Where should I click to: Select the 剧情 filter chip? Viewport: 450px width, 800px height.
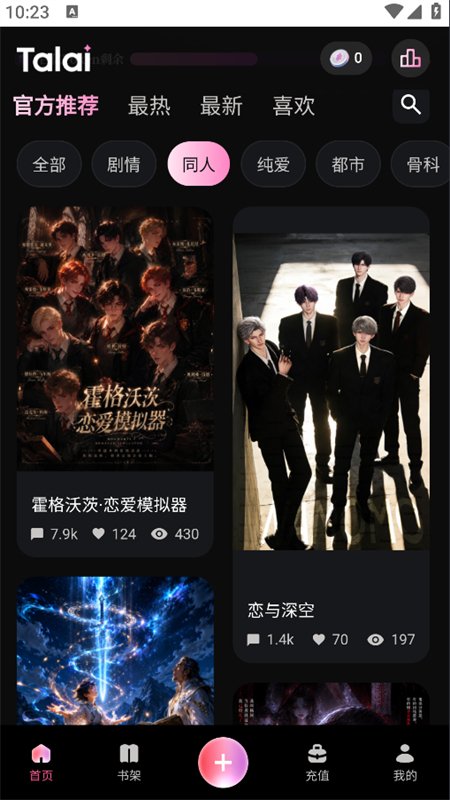coord(124,164)
